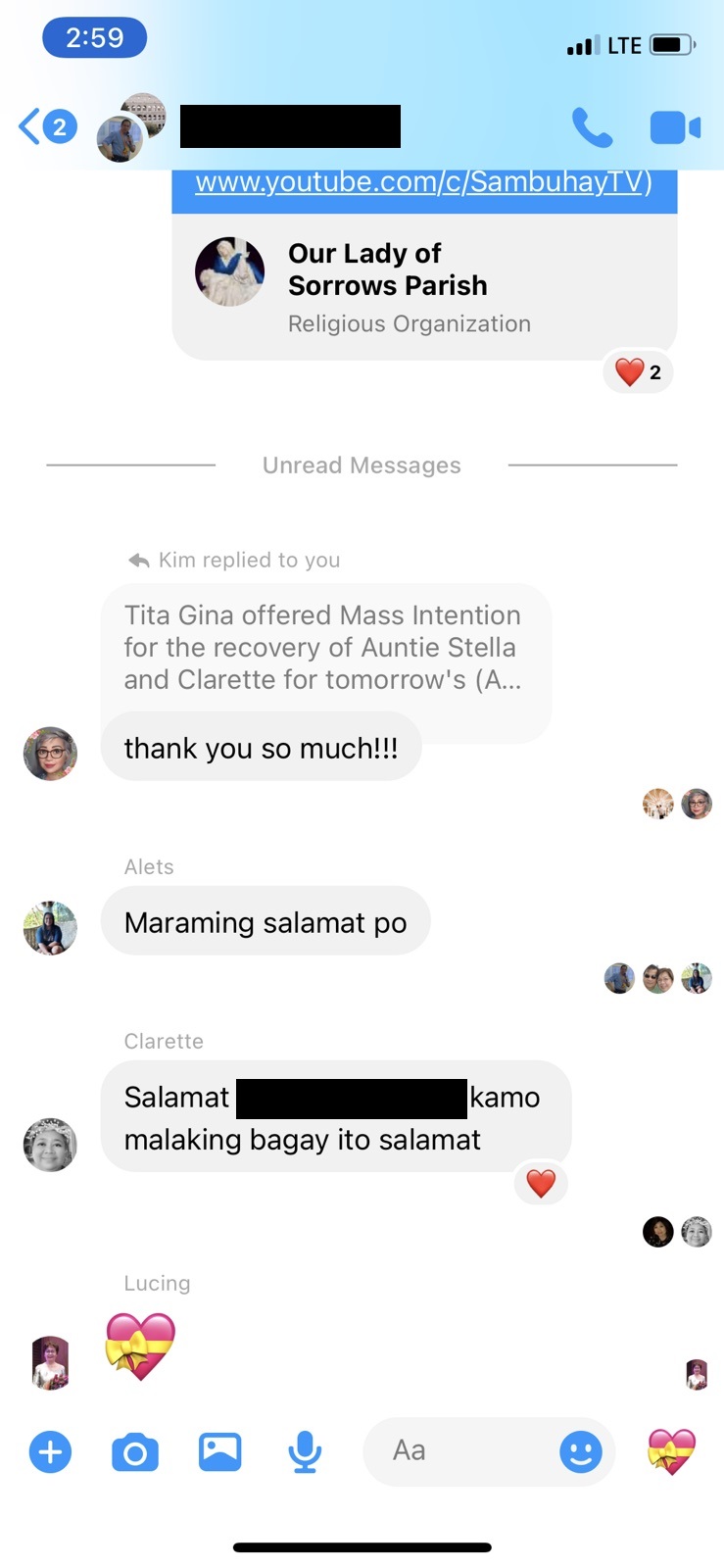Open the SambuhayTV YouTube link
This screenshot has height=1568, width=724.
coord(423,182)
